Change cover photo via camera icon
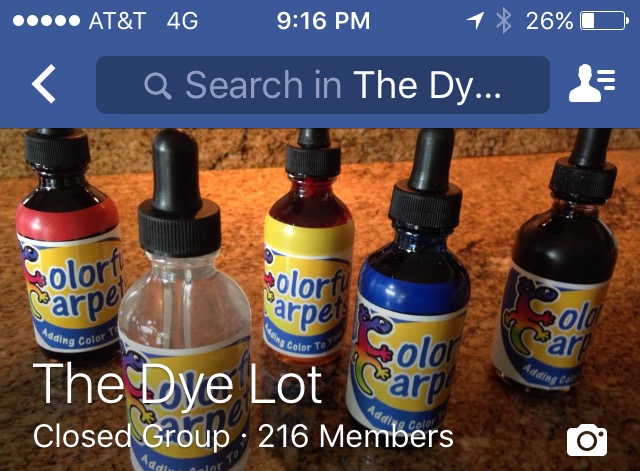 587,438
